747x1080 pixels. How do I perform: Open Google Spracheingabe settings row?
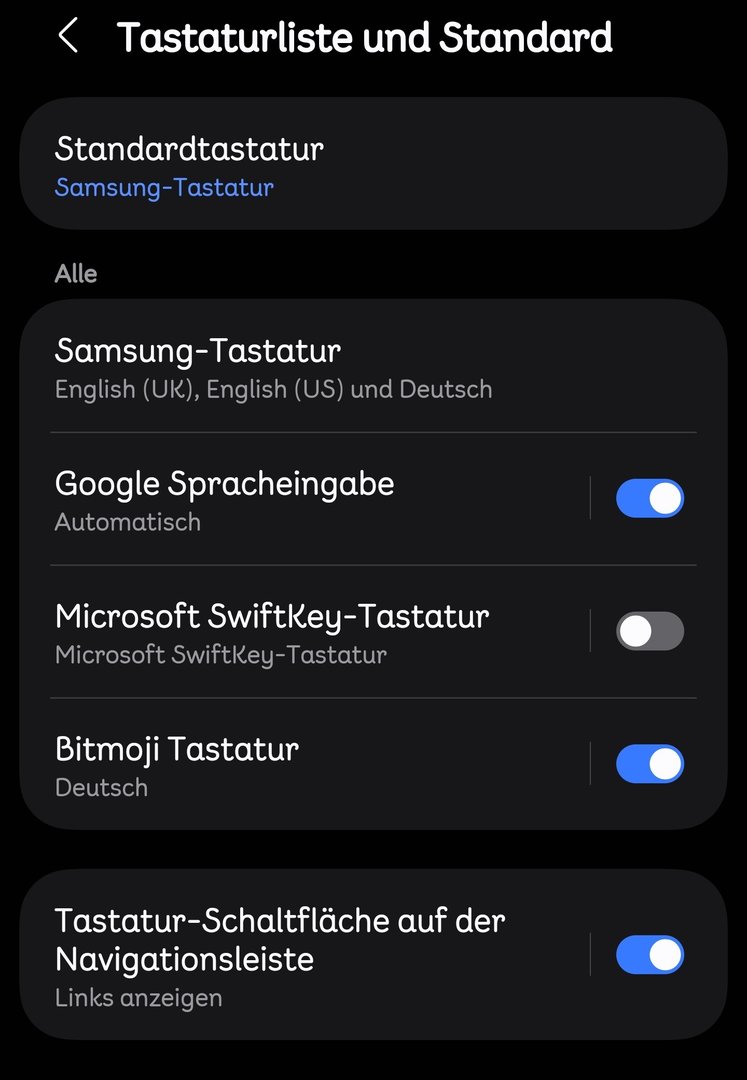[300, 500]
